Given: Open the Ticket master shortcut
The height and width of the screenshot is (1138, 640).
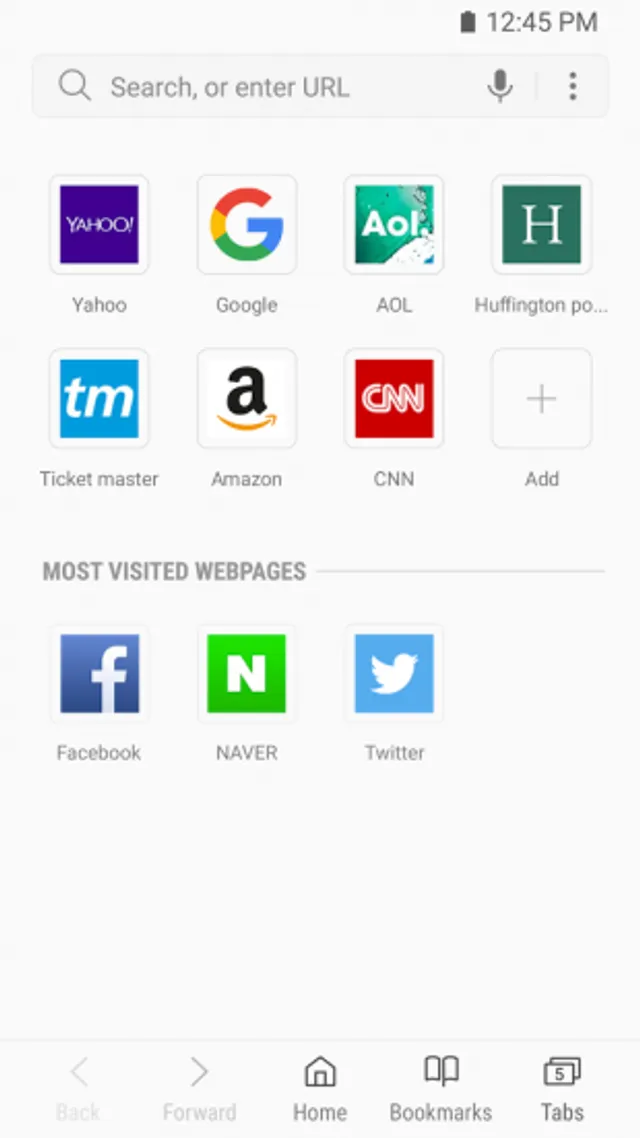Looking at the screenshot, I should [99, 399].
